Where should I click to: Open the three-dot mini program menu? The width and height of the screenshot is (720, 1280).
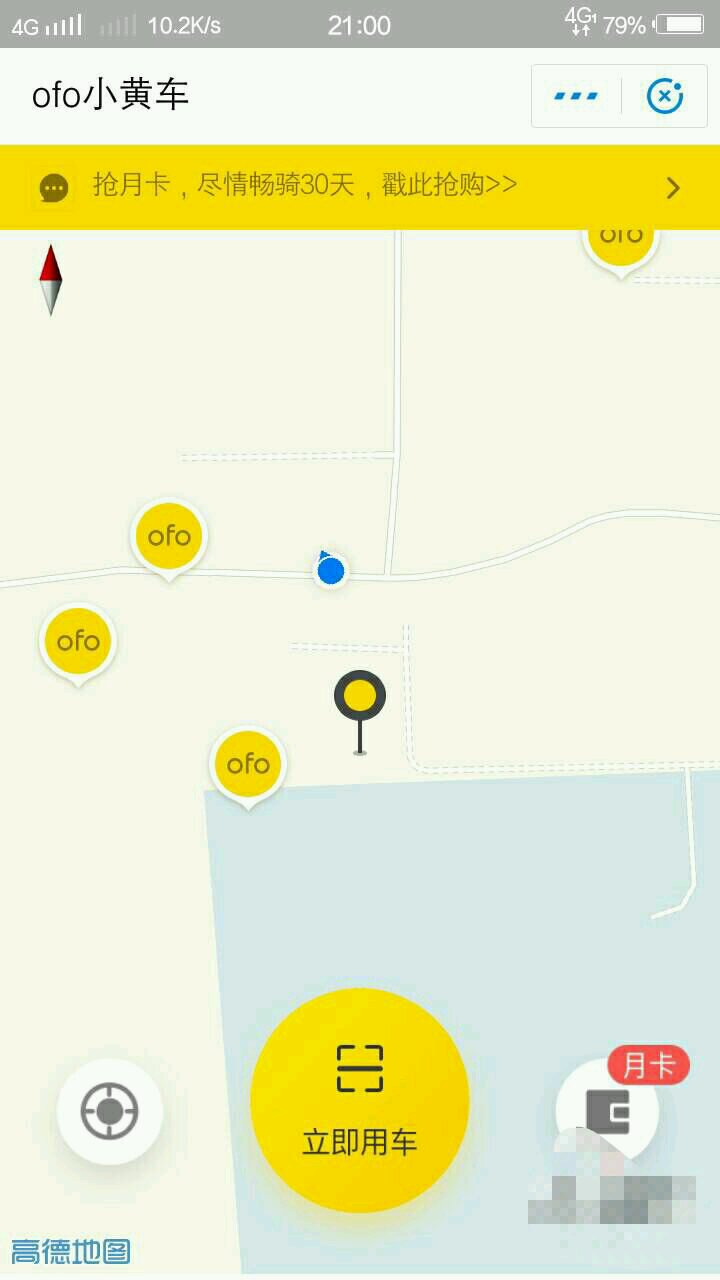tap(576, 96)
